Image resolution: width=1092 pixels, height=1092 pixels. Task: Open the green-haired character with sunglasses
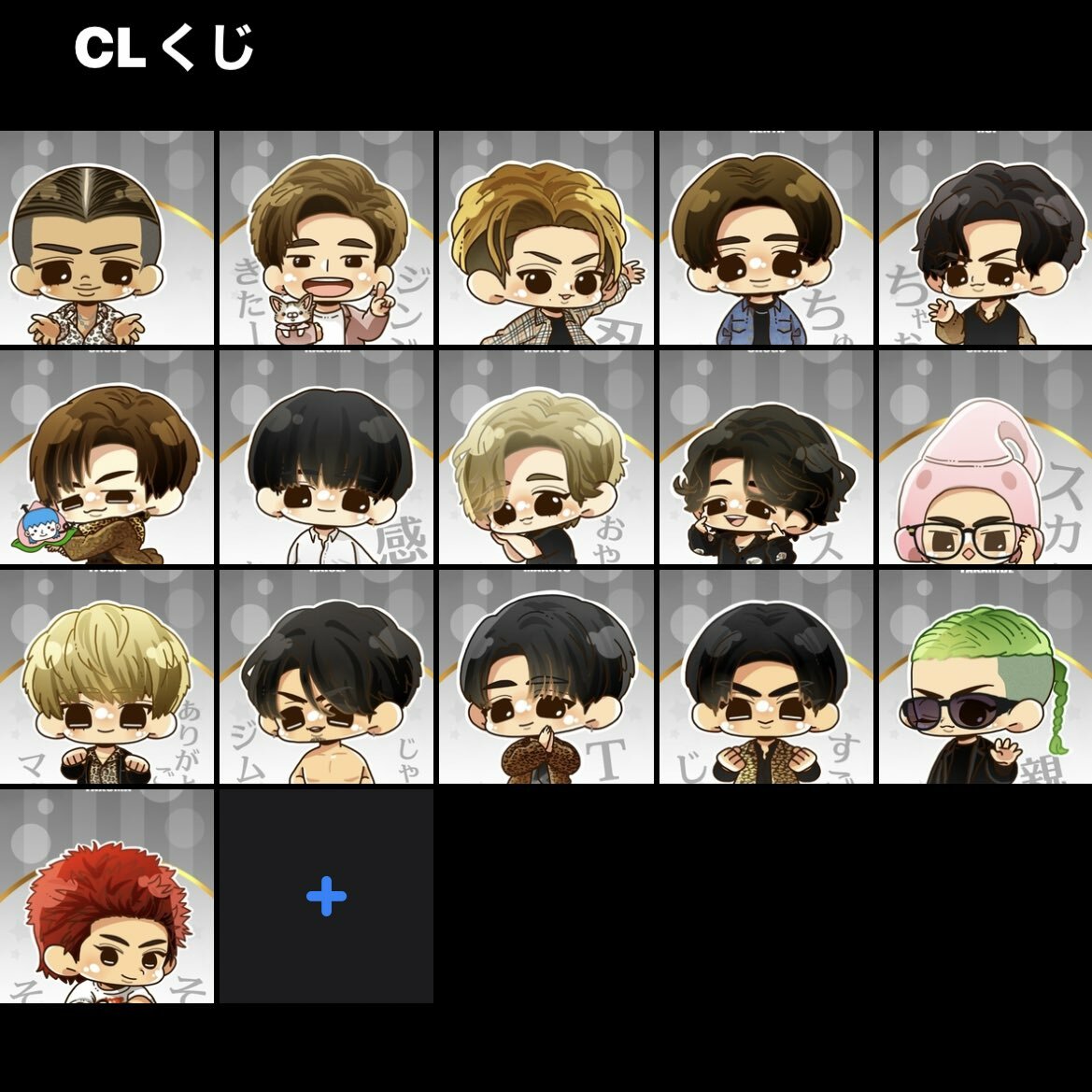(x=985, y=676)
